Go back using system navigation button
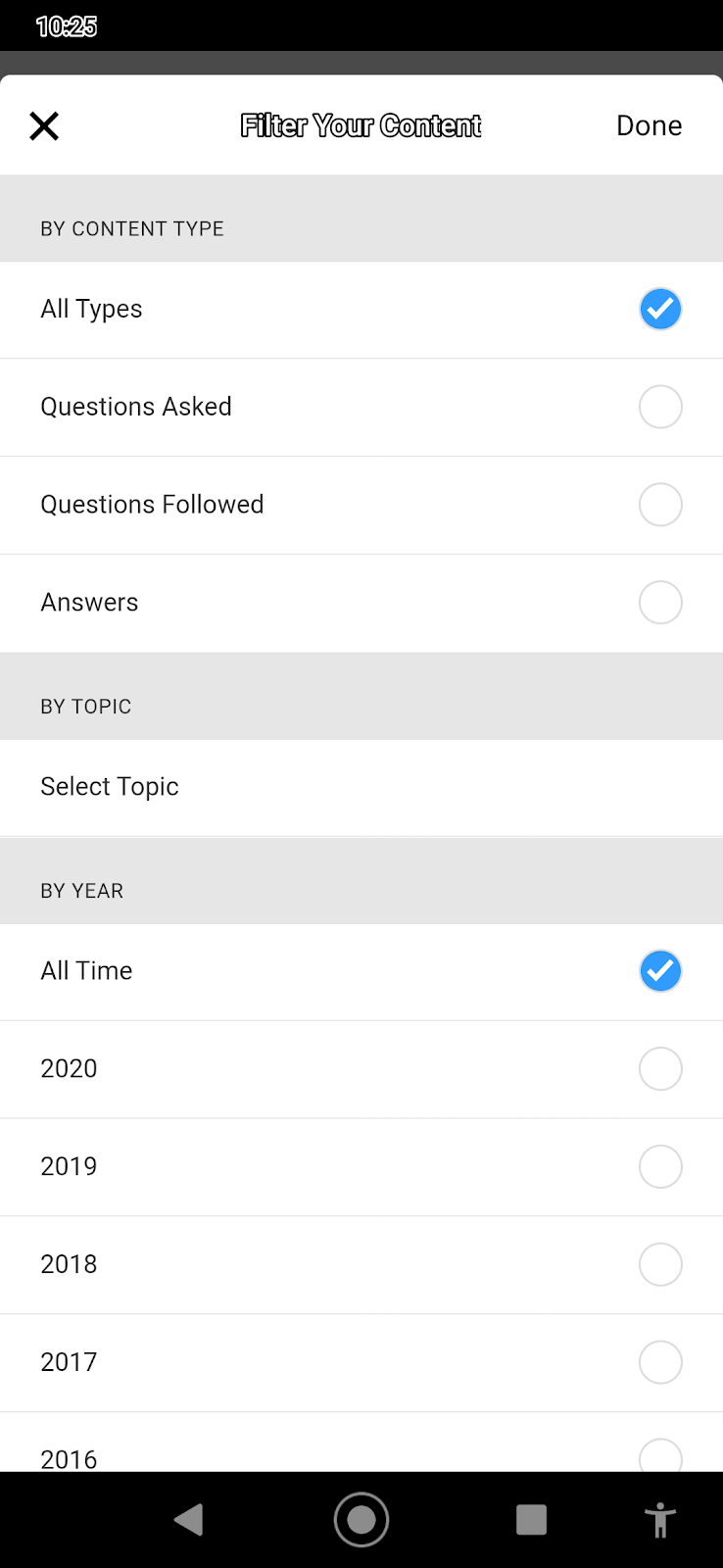Image resolution: width=723 pixels, height=1568 pixels. pos(189,1520)
